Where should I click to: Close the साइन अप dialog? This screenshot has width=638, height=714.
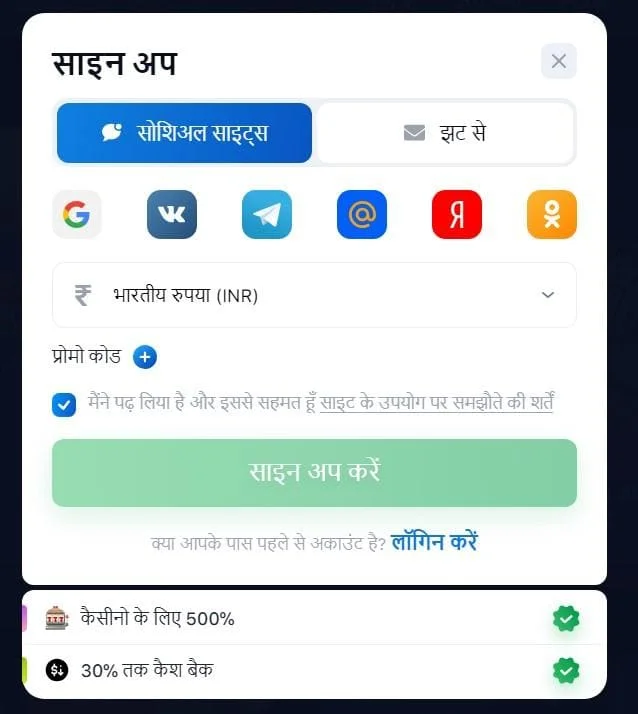click(x=558, y=61)
